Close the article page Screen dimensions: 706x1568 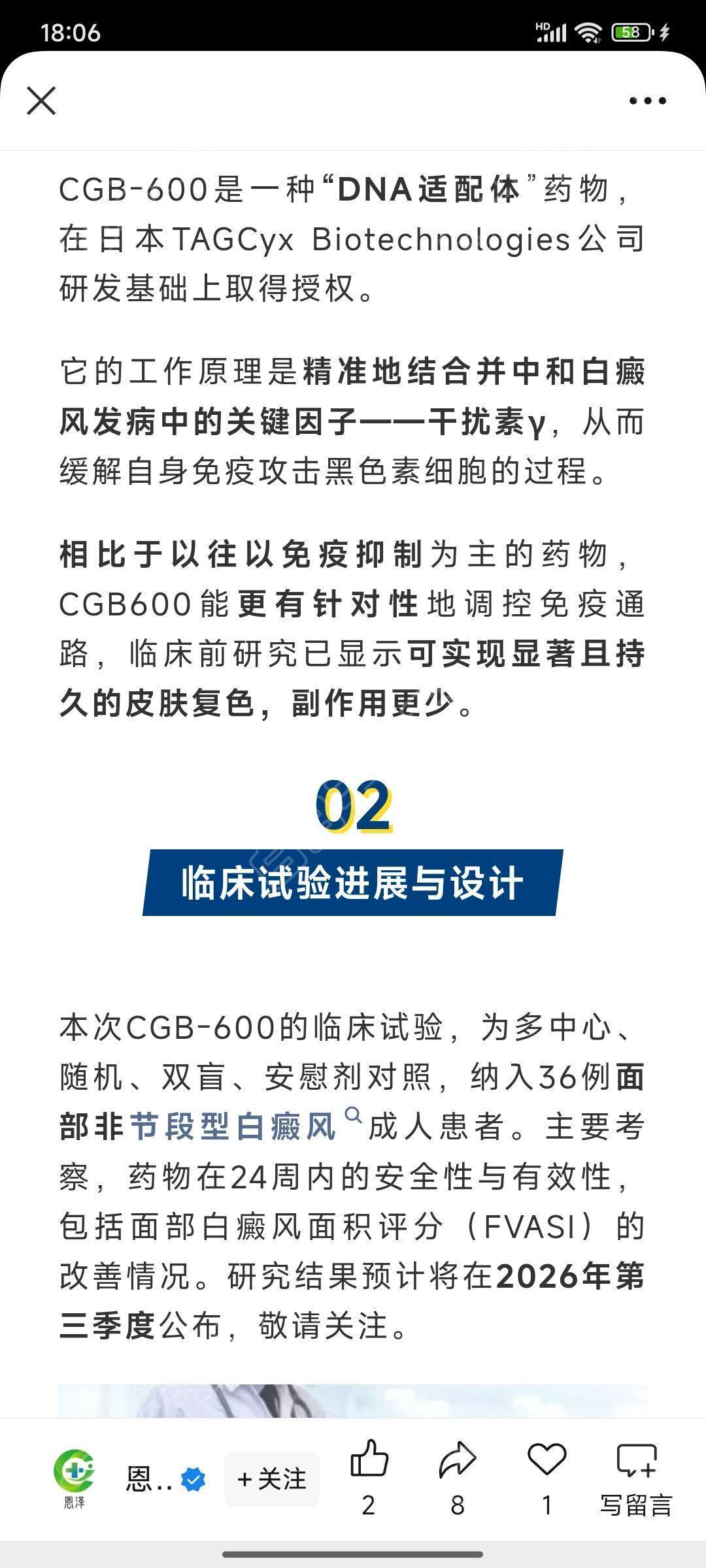click(x=41, y=100)
